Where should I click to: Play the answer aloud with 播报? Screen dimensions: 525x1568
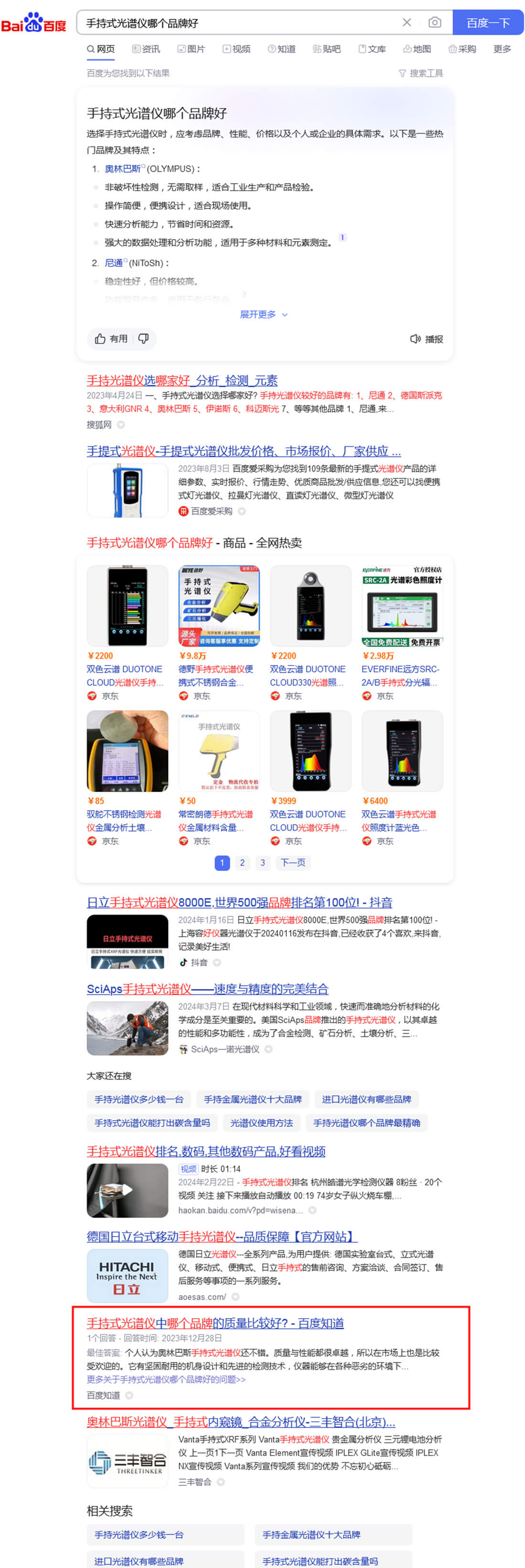[427, 339]
